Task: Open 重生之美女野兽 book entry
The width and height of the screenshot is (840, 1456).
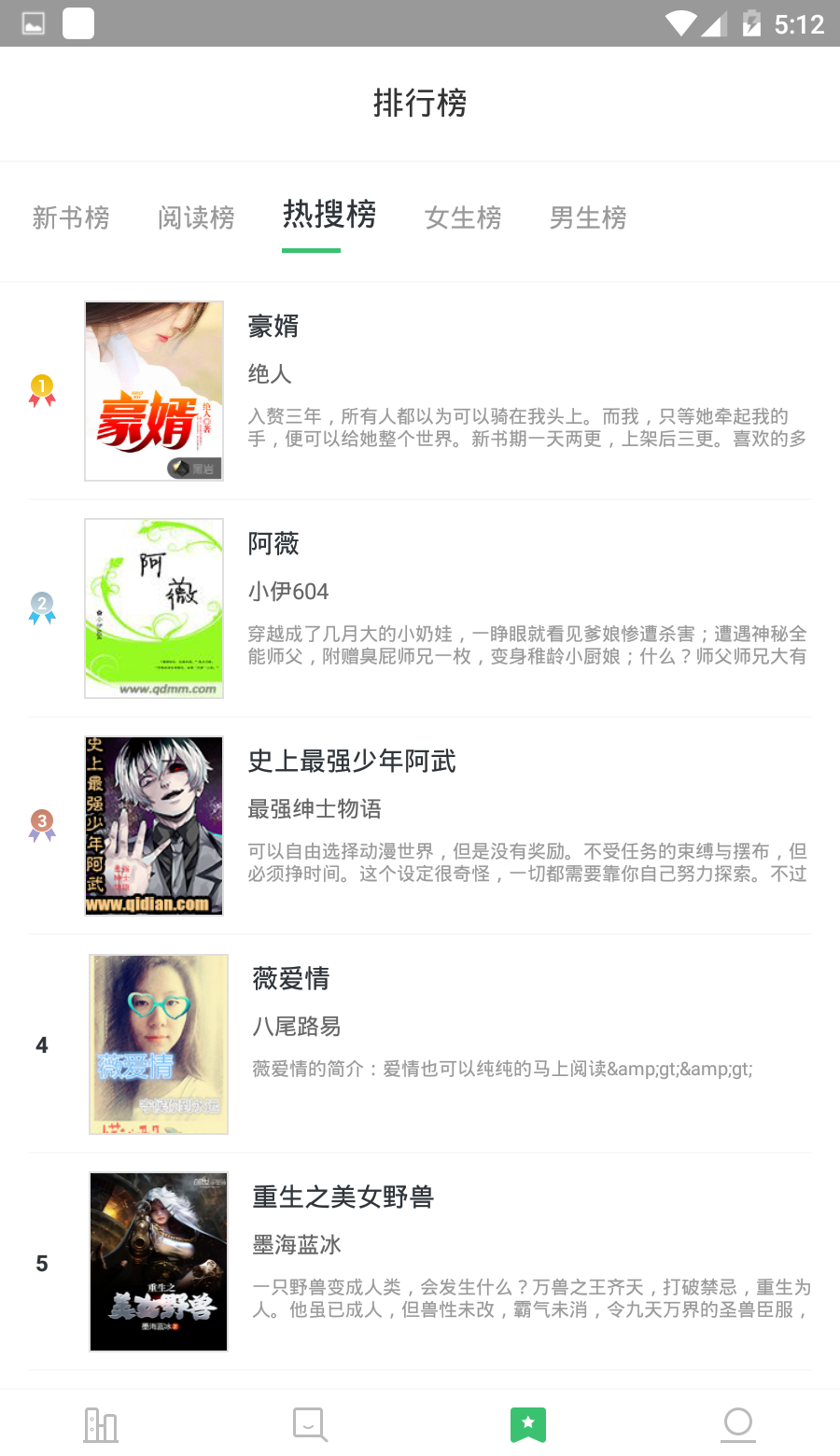Action: tap(420, 1262)
